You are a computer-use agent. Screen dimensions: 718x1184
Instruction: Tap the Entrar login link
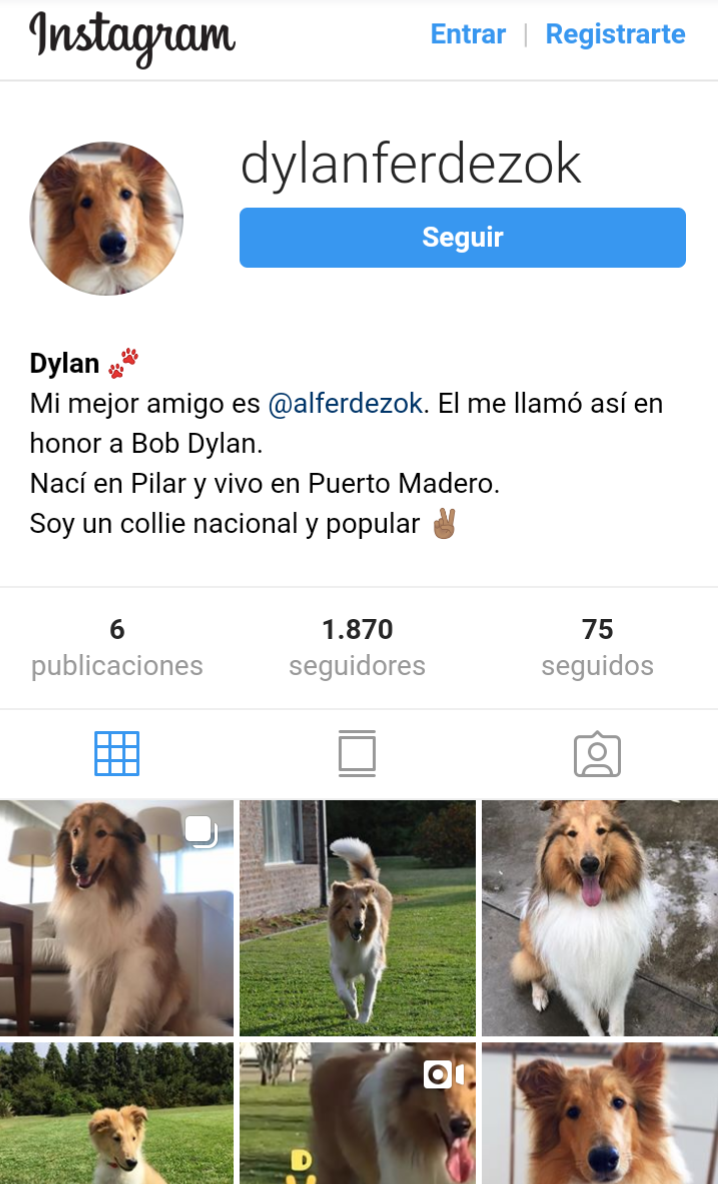pos(468,34)
